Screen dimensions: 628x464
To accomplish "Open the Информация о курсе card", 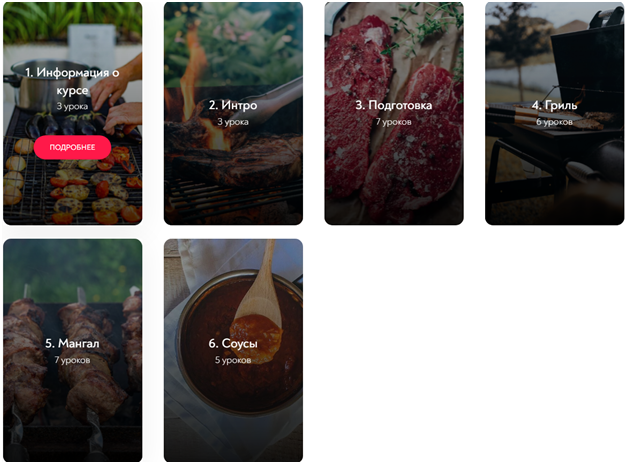I will tap(72, 80).
